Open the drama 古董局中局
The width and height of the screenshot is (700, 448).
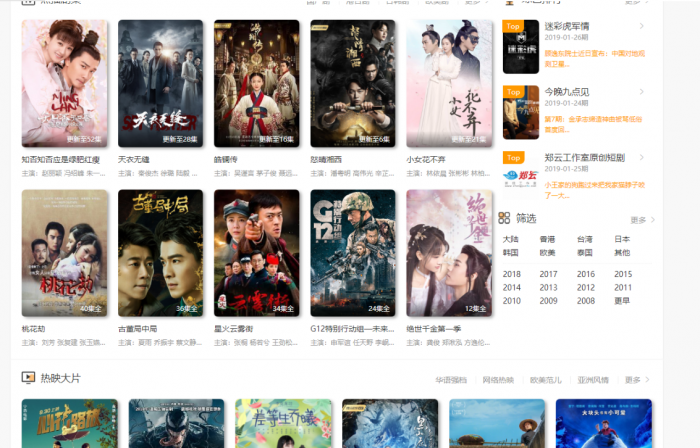click(x=160, y=253)
